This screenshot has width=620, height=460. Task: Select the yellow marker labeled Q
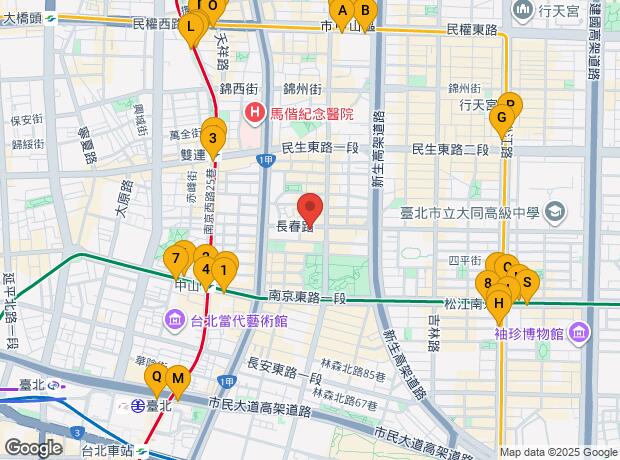pos(156,378)
